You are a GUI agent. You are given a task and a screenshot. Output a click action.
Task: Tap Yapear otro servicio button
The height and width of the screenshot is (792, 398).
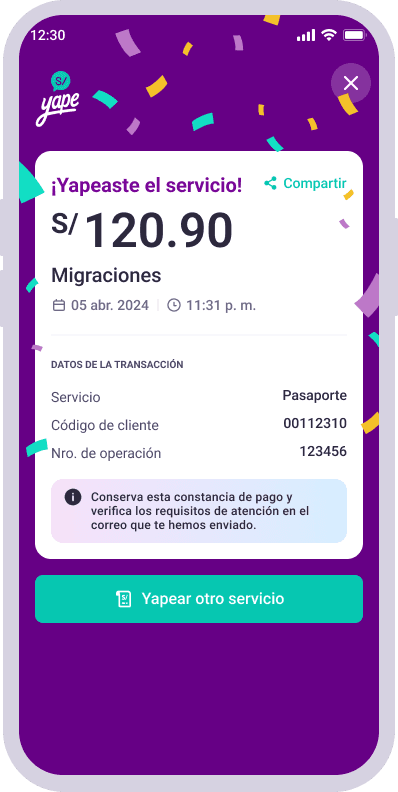tap(199, 599)
